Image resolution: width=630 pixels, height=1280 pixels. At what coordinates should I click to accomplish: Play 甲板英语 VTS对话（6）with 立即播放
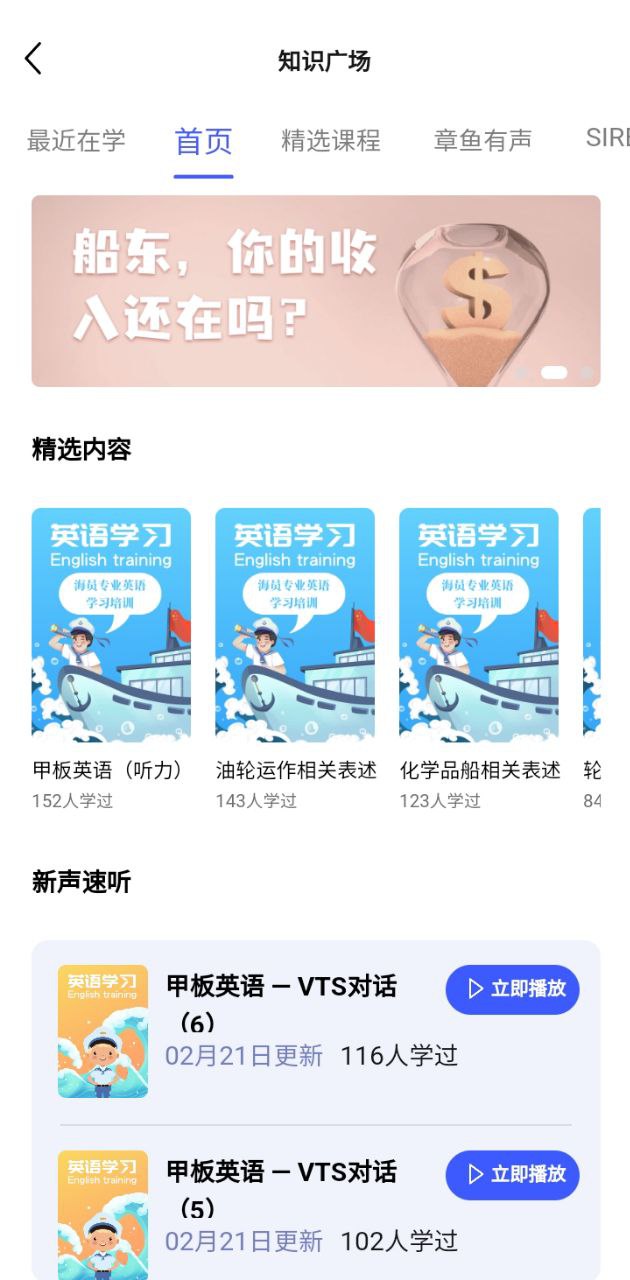pos(512,989)
